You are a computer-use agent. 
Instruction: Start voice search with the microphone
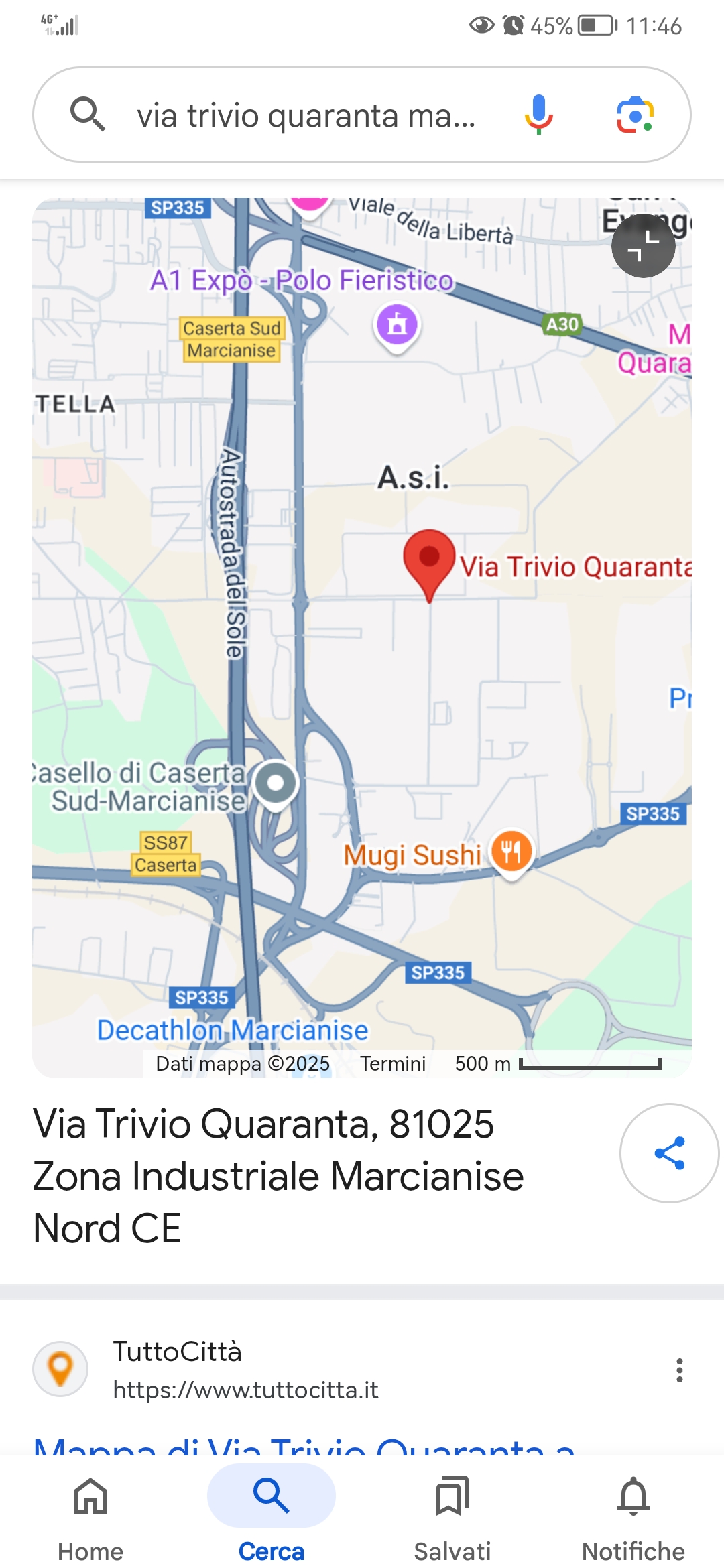click(x=538, y=115)
